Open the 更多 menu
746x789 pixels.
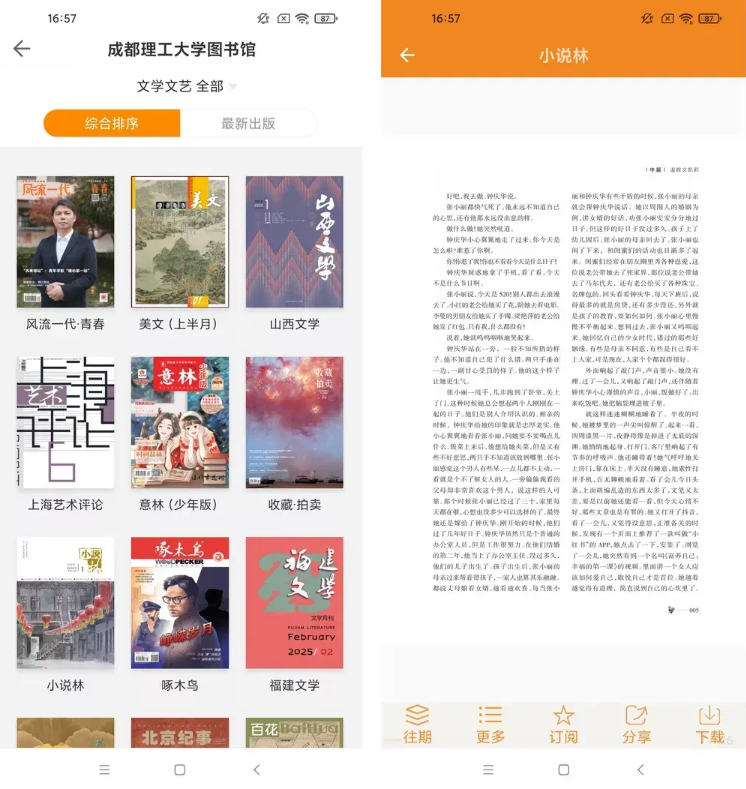[490, 724]
